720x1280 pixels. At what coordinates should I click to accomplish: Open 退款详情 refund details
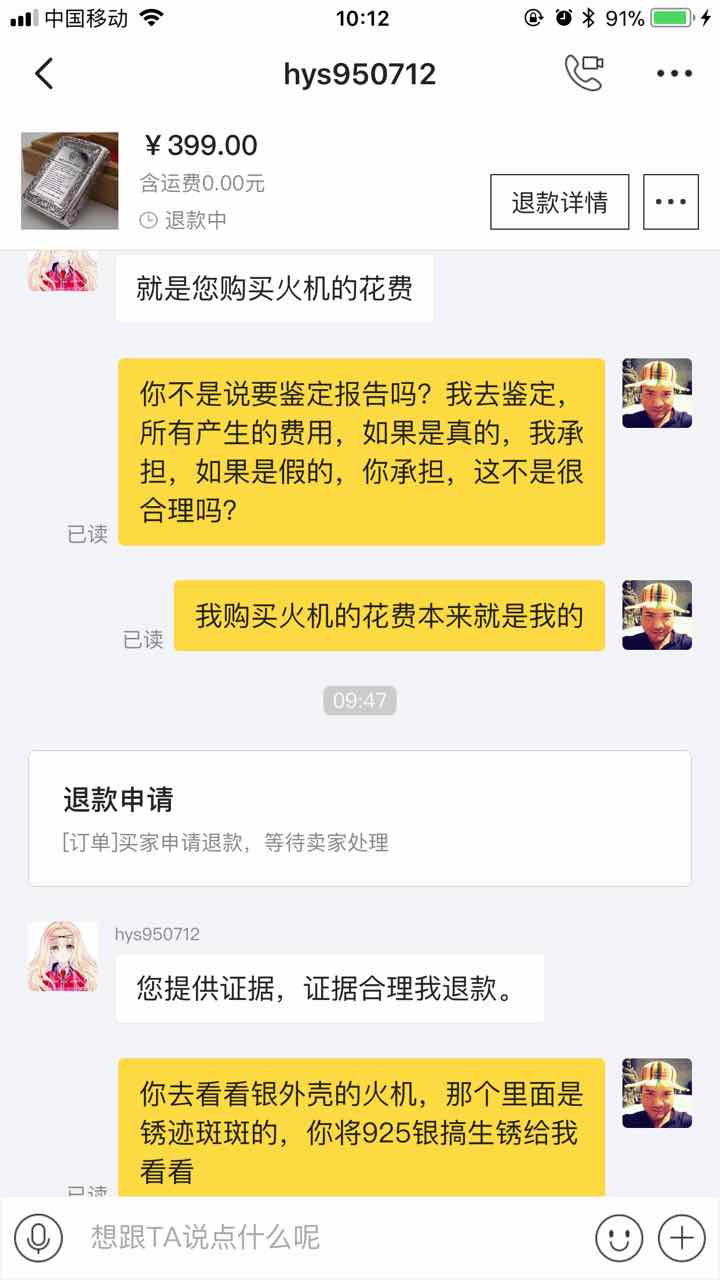coord(560,202)
